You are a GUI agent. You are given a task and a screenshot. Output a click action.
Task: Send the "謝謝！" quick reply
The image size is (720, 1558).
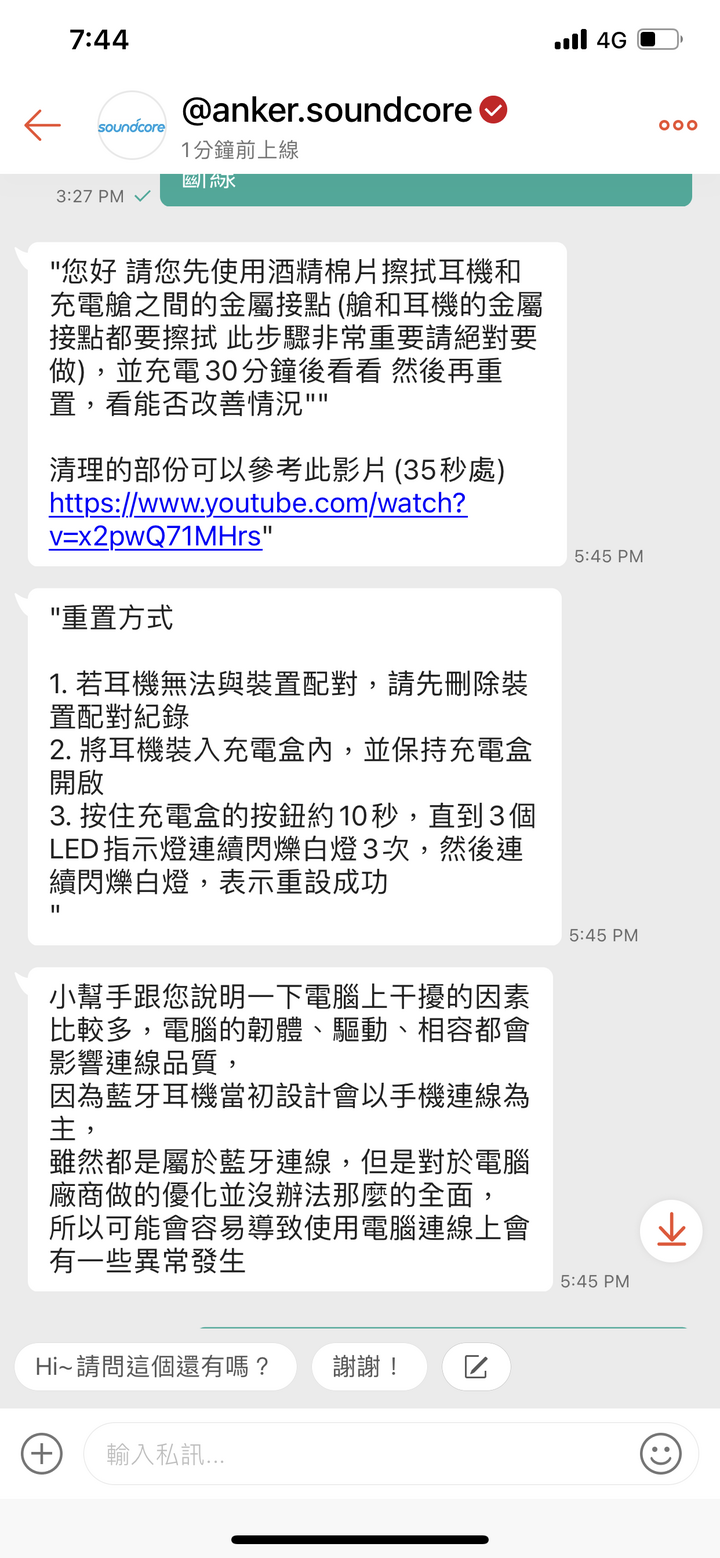point(368,1366)
